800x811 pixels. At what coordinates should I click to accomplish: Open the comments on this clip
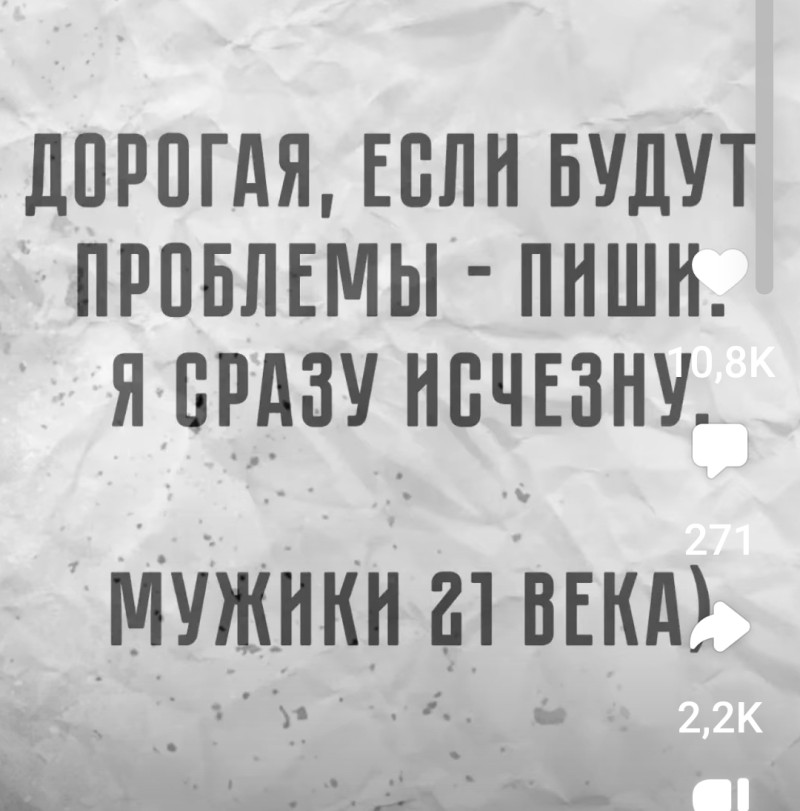click(x=719, y=446)
